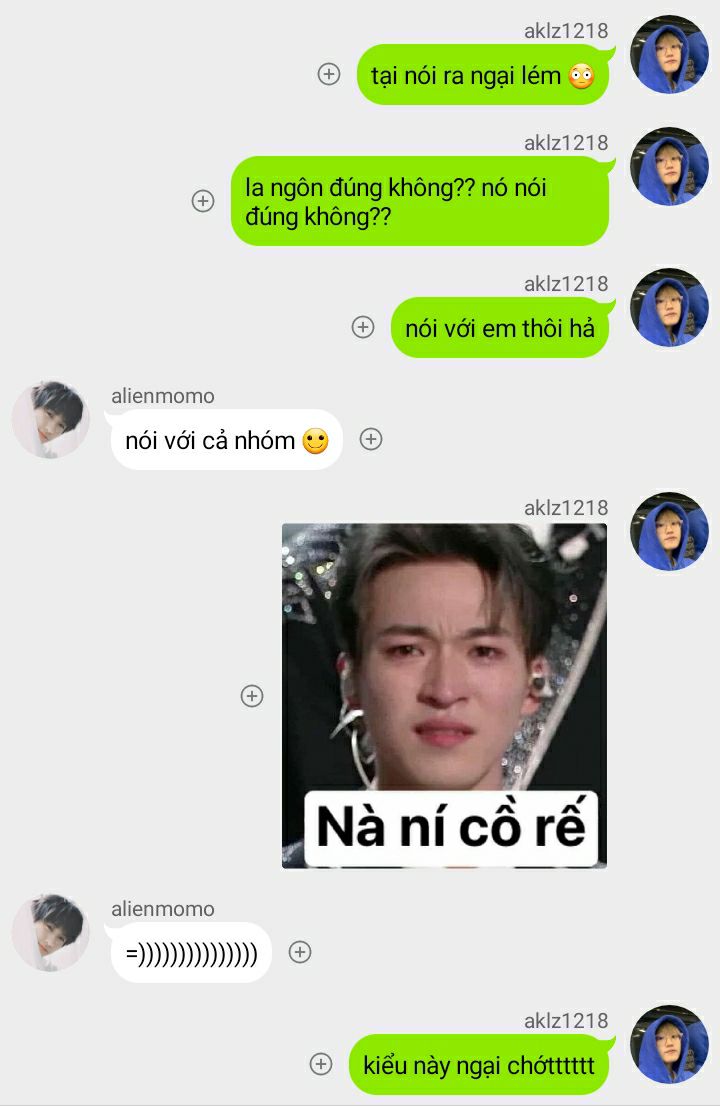Open aklz1218's avatar beside 'tại nói ra ngại lém'
Screen dimensions: 720x1106
coord(669,54)
